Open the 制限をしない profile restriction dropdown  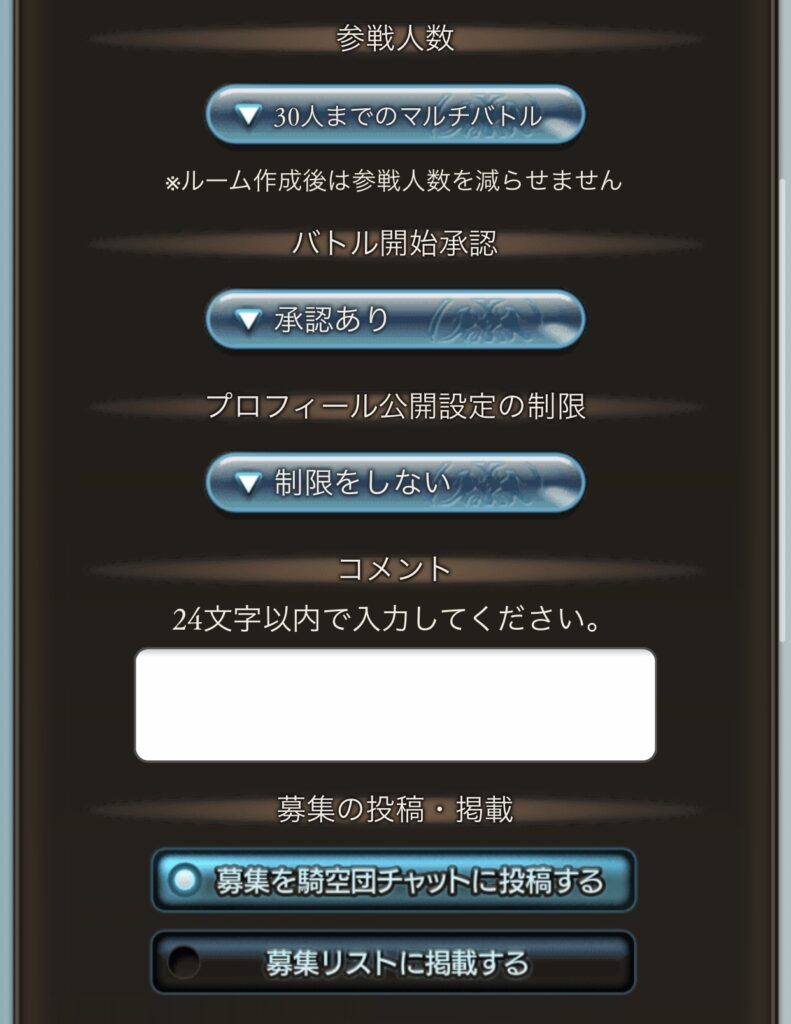pos(395,483)
